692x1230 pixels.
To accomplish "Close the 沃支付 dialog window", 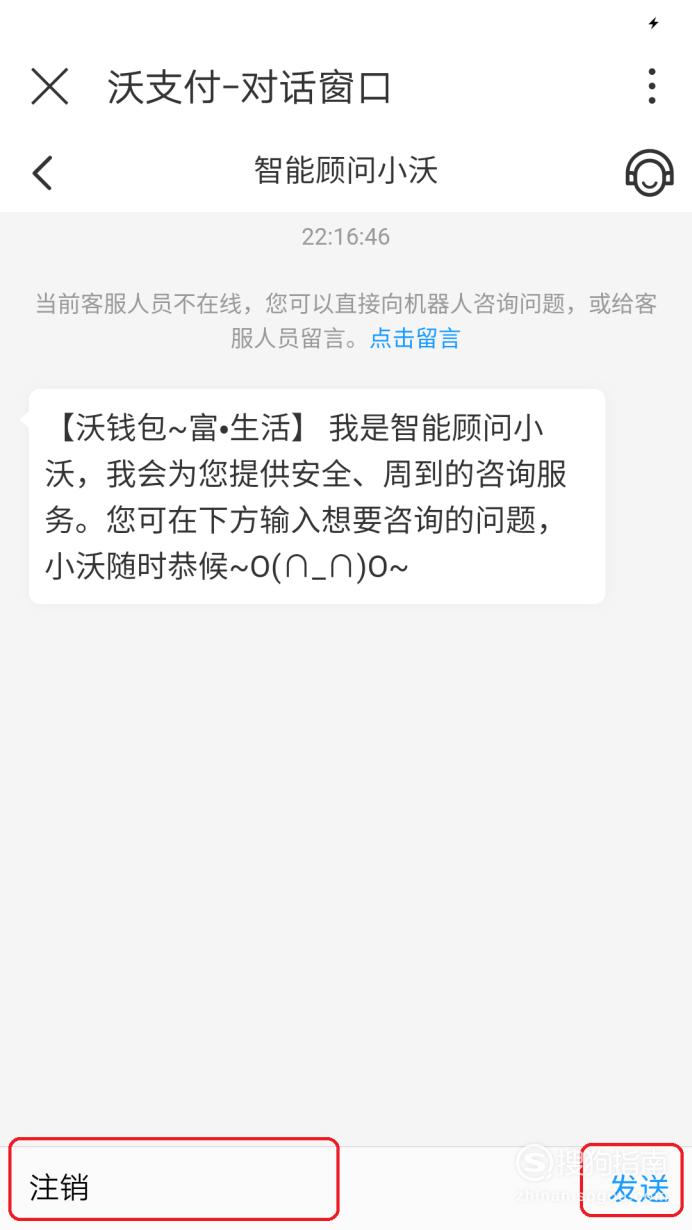I will 49,87.
